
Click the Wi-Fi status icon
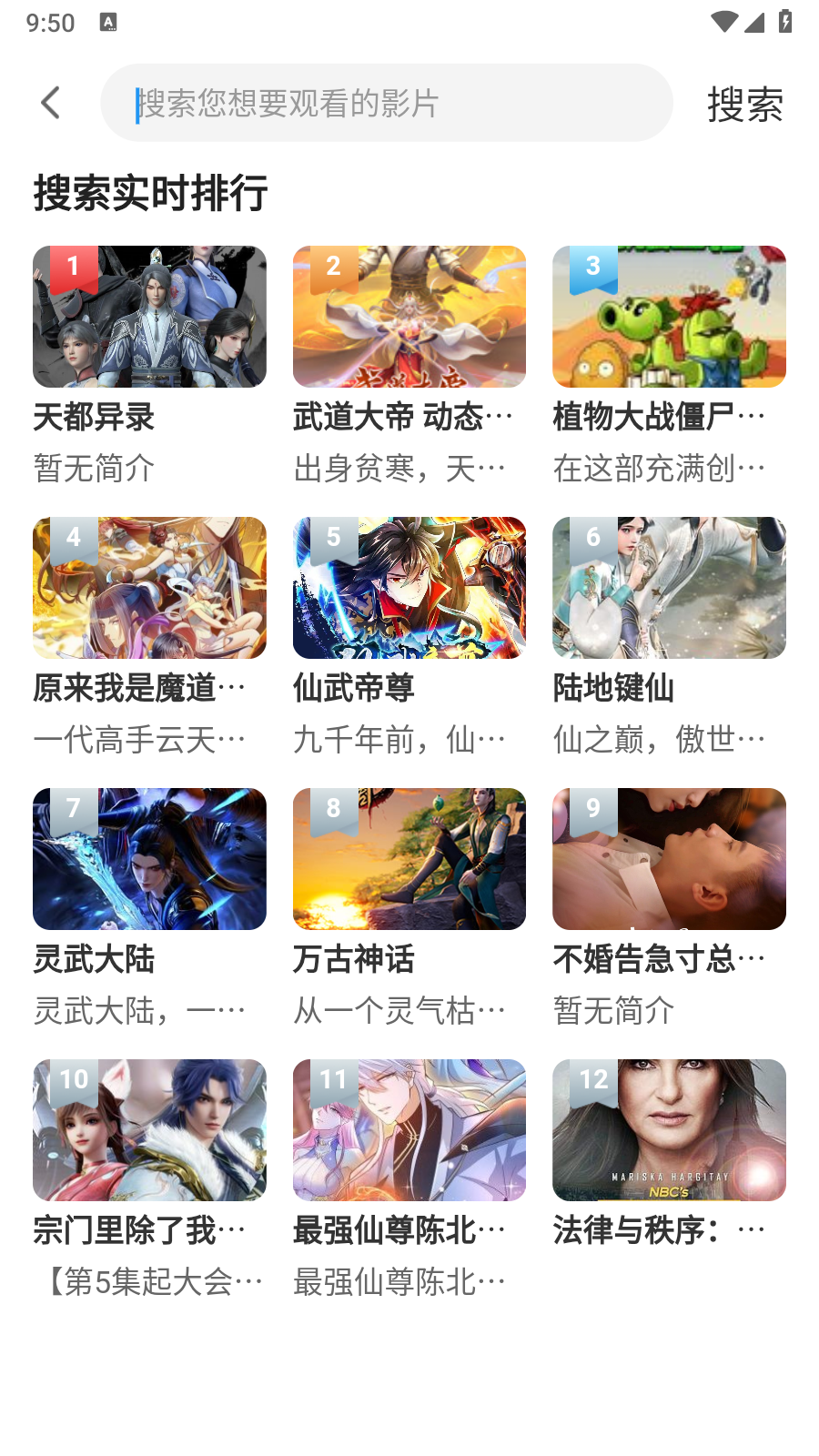(723, 21)
